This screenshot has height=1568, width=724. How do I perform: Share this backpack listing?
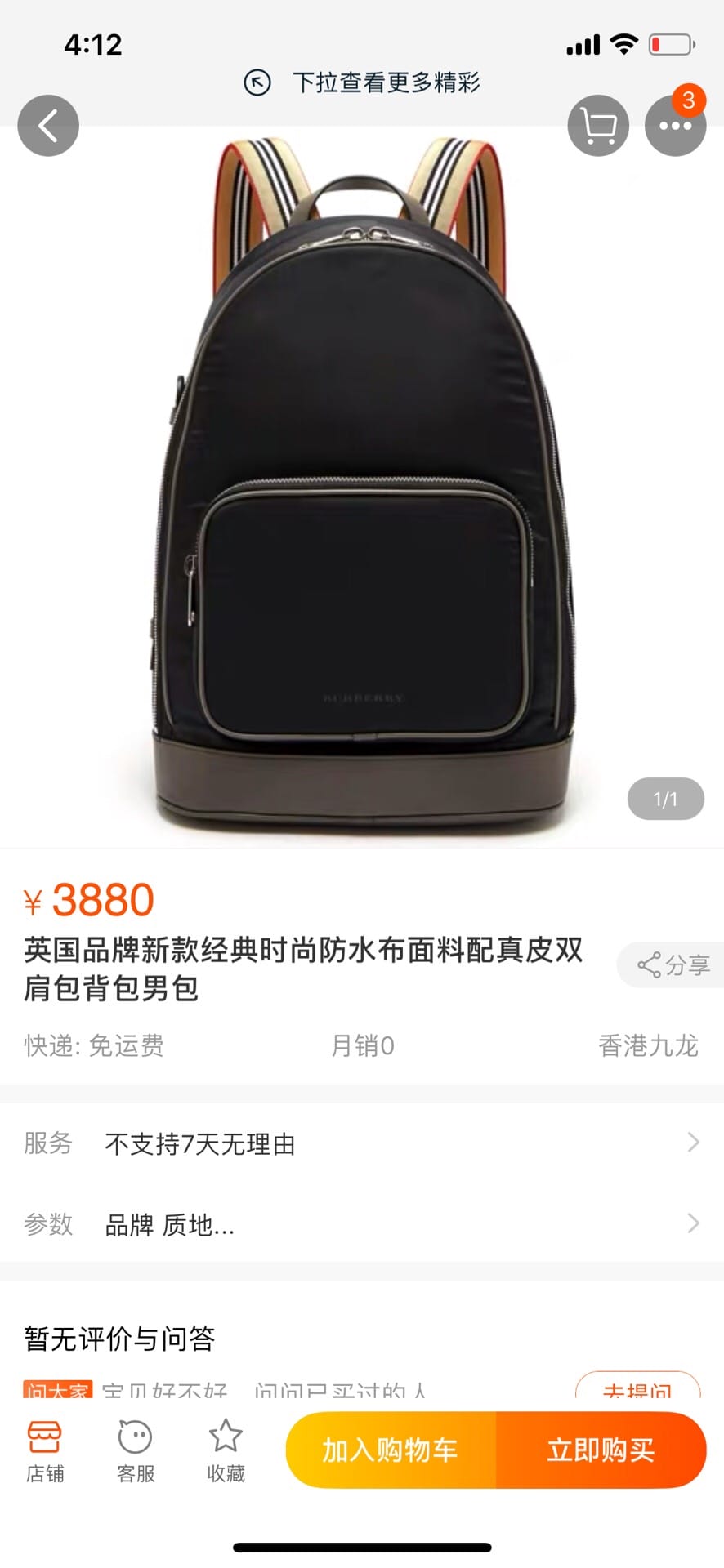point(673,965)
